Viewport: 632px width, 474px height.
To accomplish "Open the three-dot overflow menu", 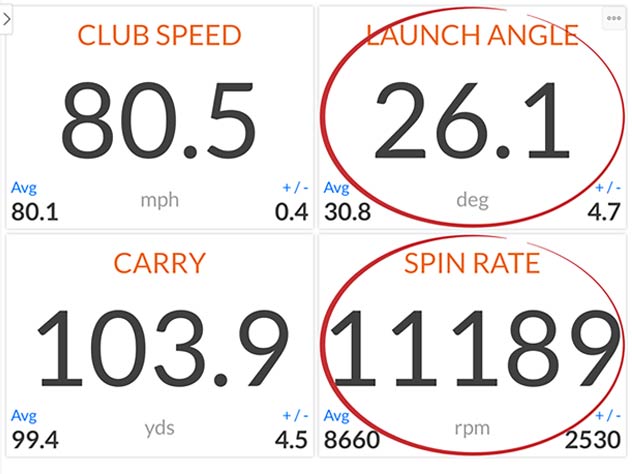I will click(613, 18).
